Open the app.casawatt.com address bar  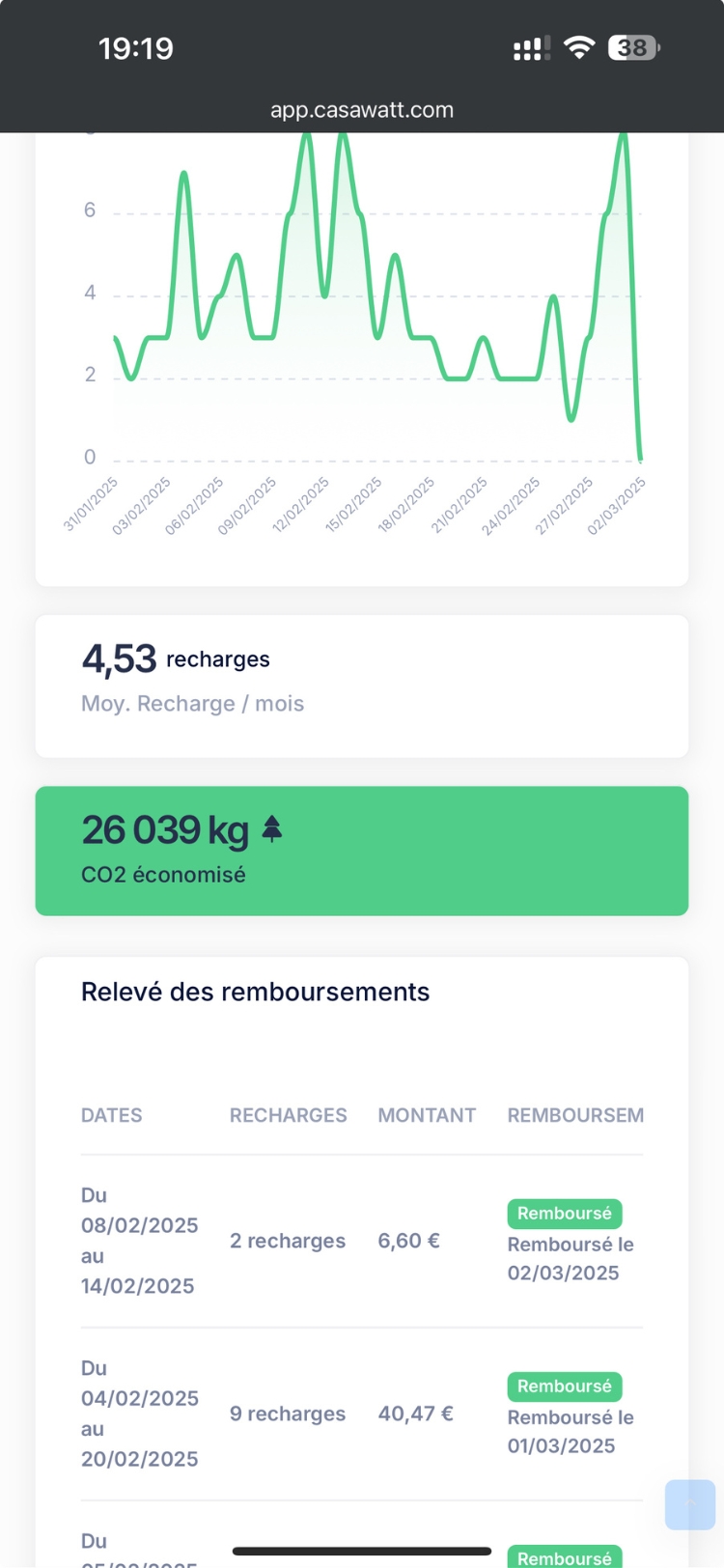pos(362,110)
